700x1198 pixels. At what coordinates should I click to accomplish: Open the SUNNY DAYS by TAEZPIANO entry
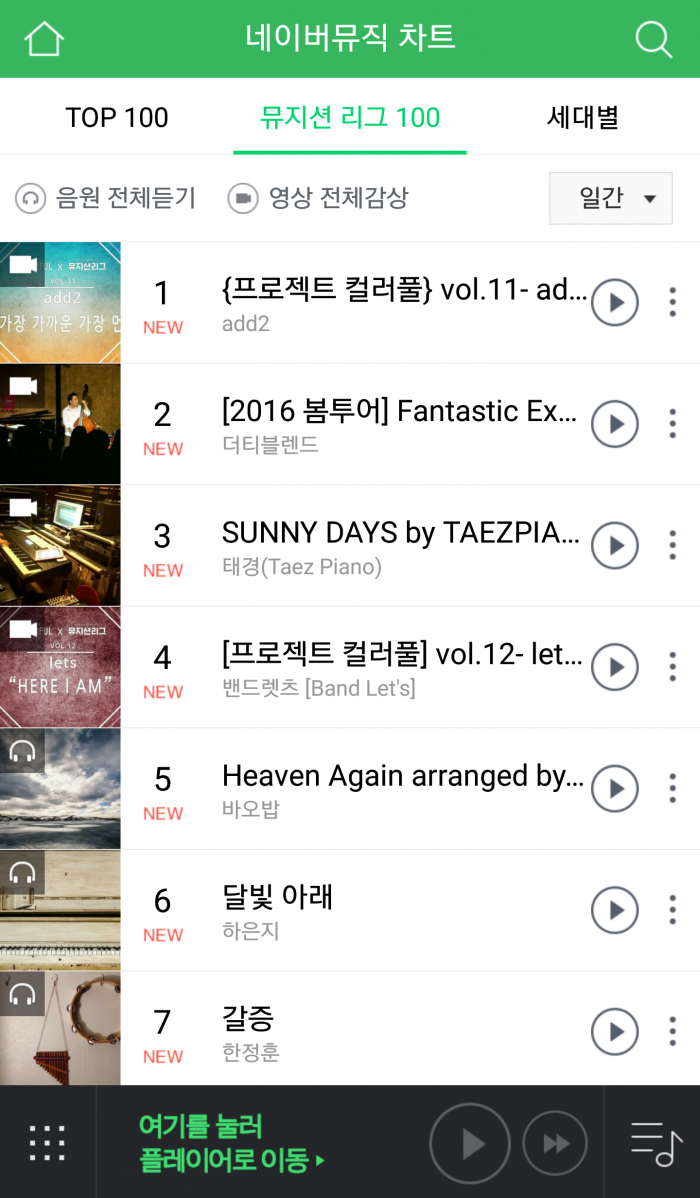(400, 533)
